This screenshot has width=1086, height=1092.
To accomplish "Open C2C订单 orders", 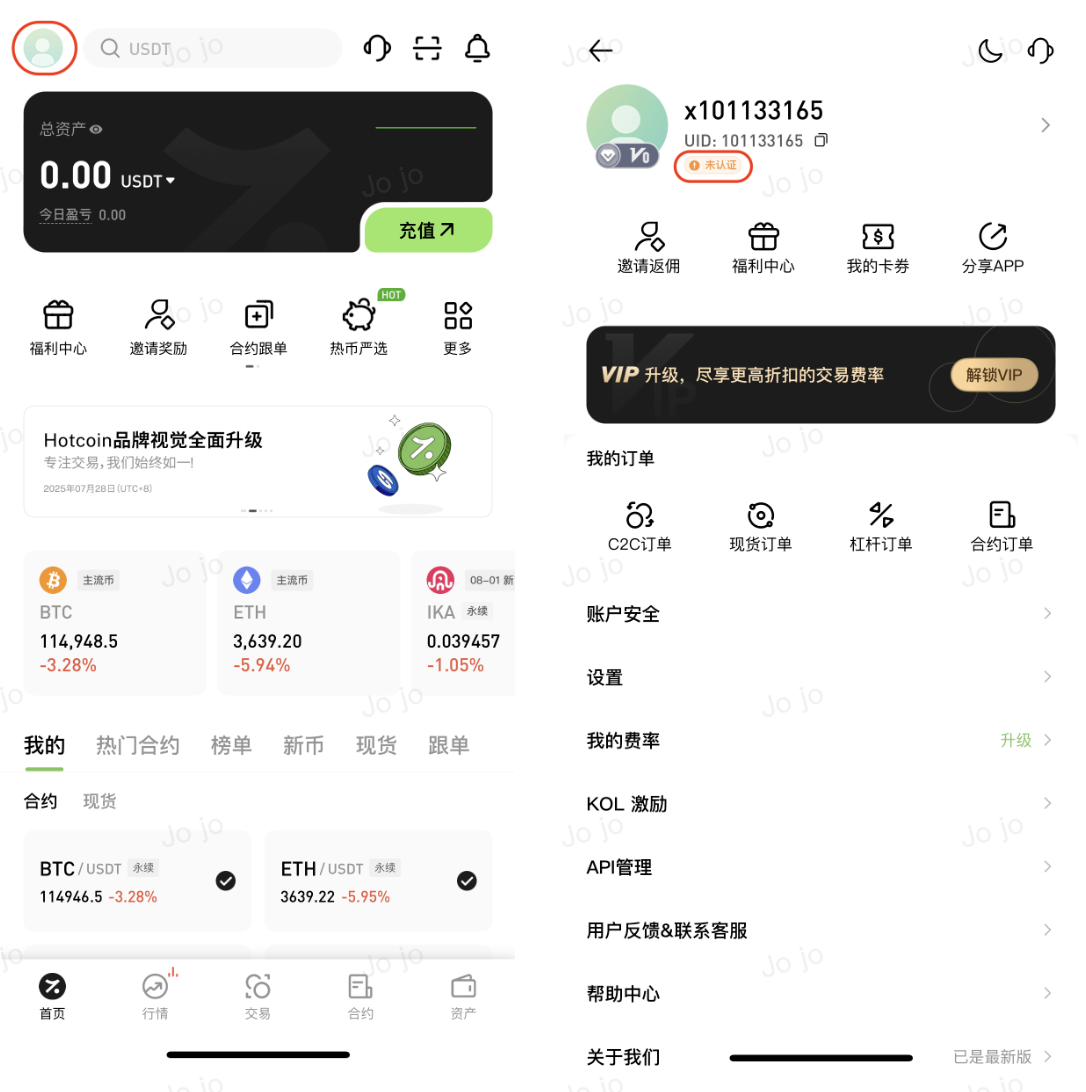I will tap(640, 527).
